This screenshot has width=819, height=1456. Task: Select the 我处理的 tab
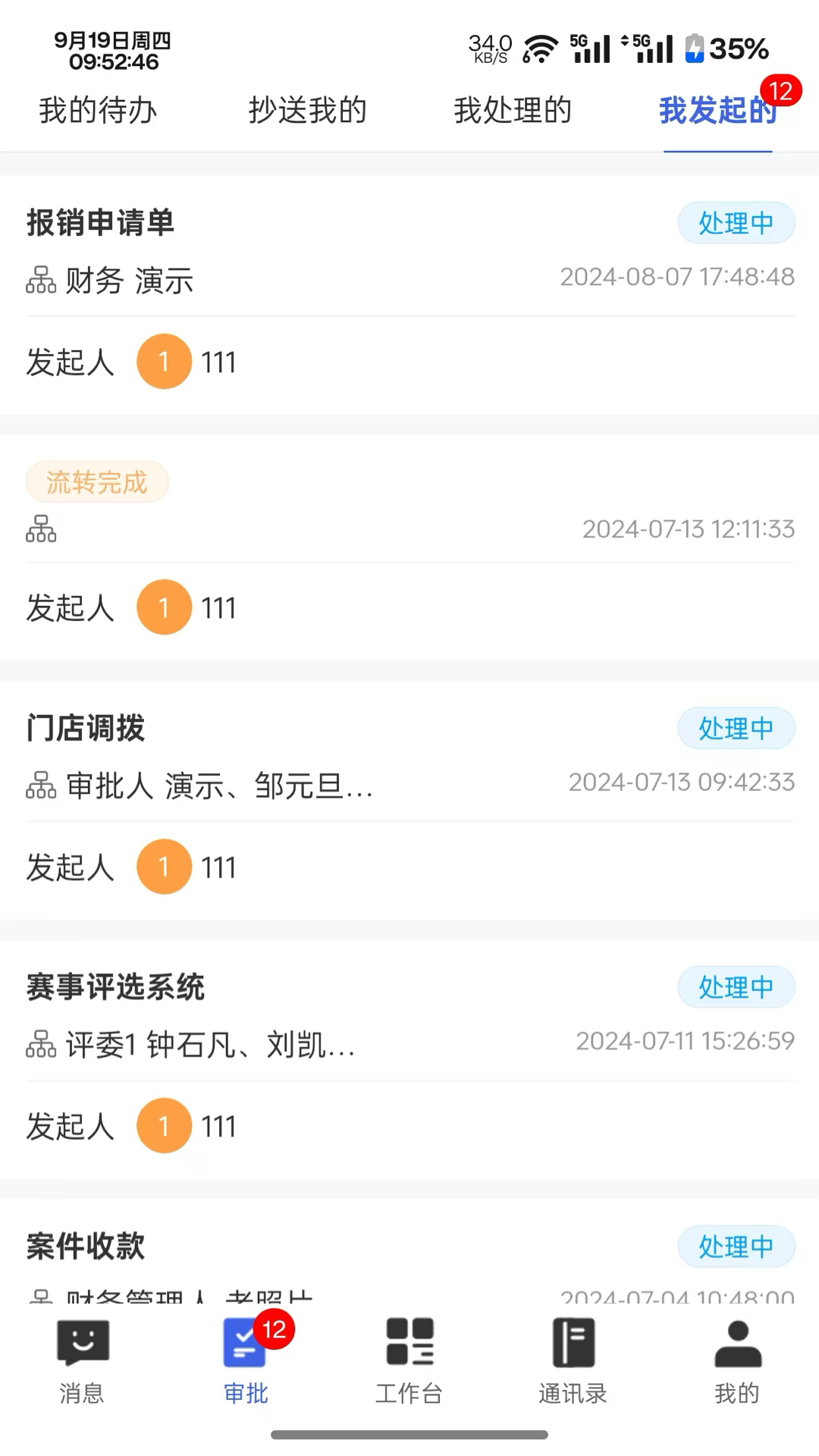(x=512, y=110)
